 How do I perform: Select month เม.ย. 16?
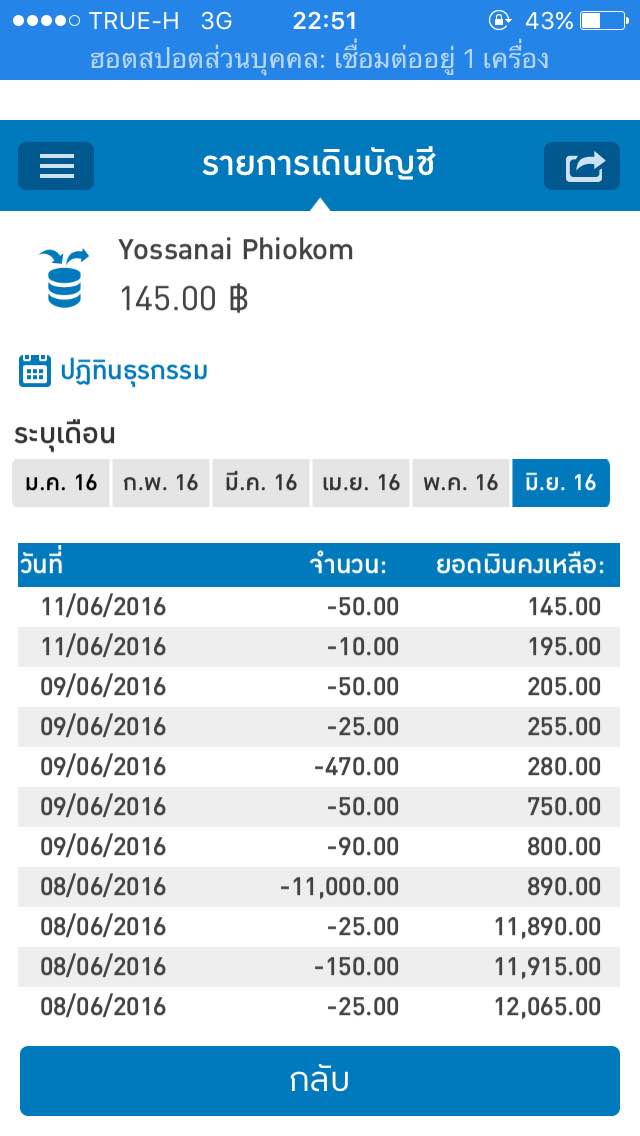(361, 483)
